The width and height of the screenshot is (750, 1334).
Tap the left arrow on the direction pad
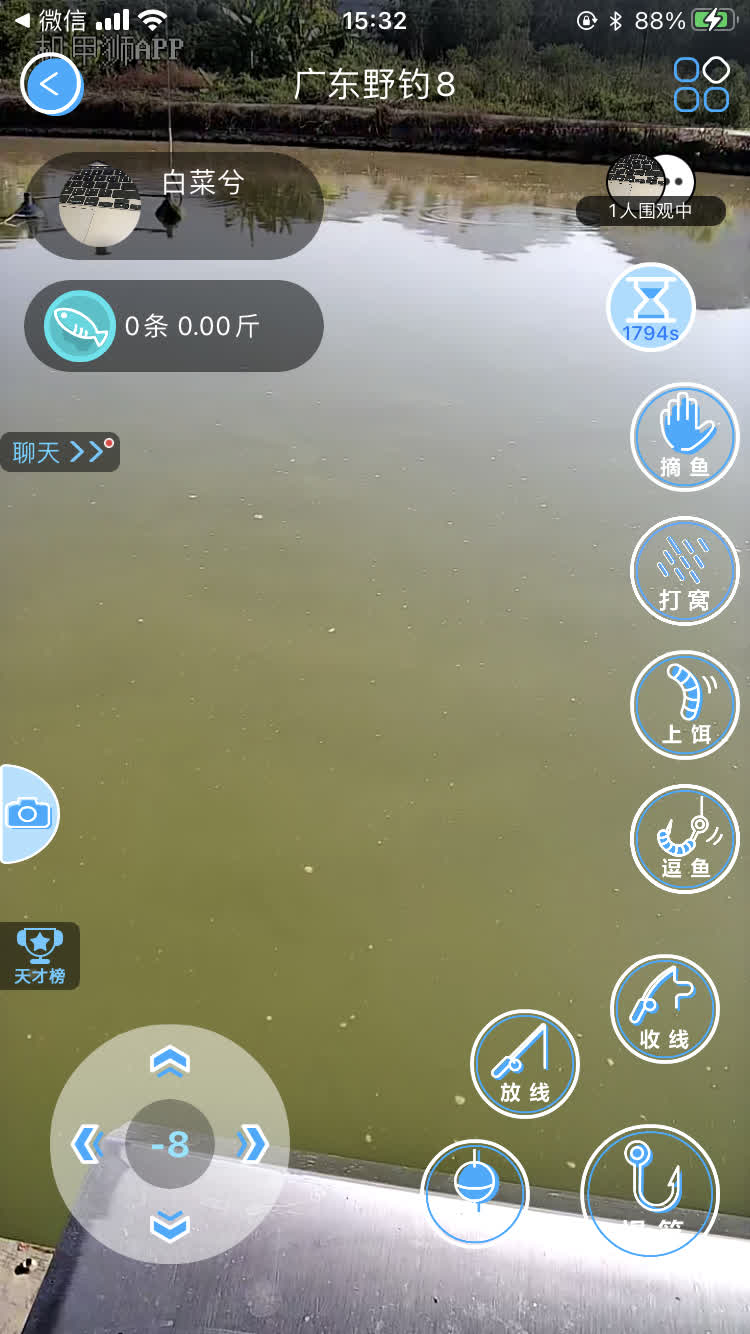click(88, 1144)
